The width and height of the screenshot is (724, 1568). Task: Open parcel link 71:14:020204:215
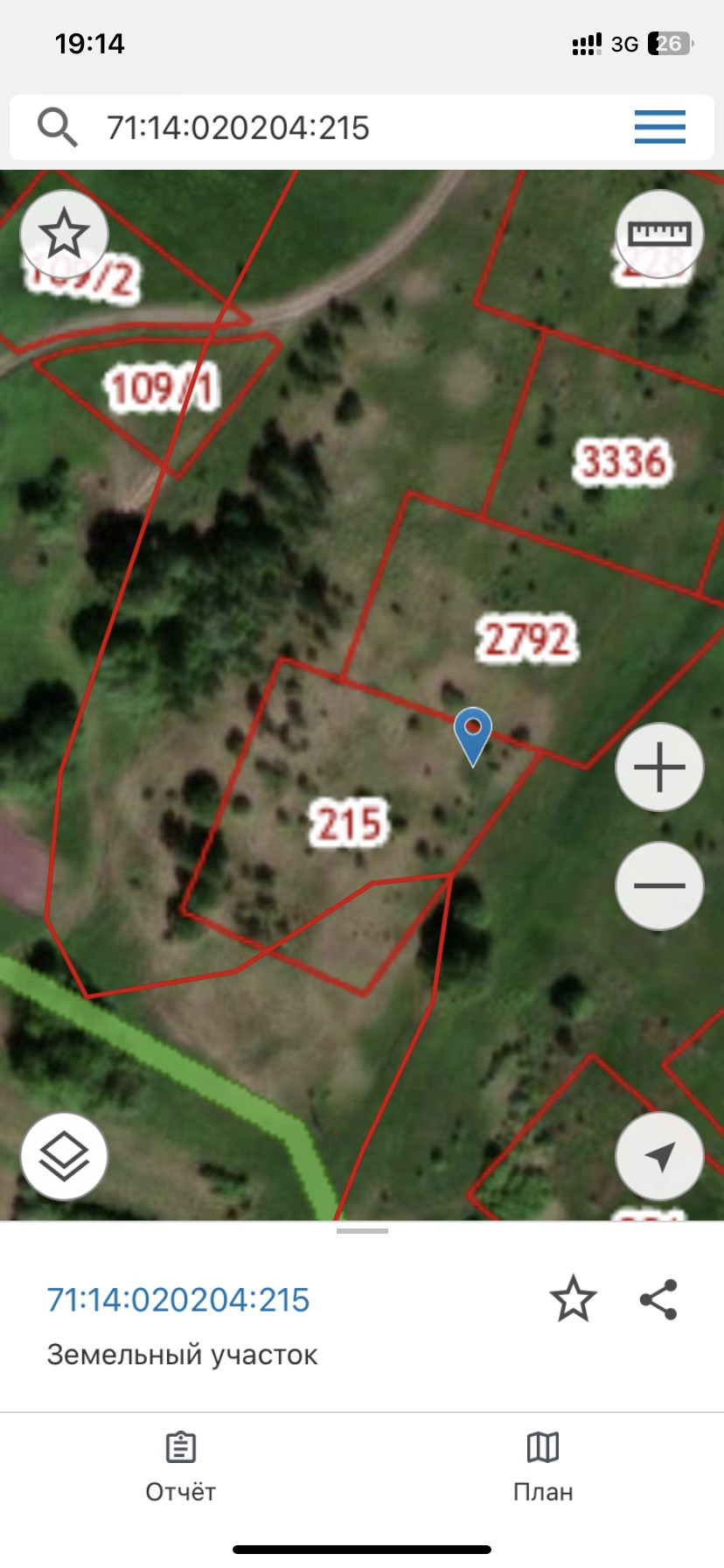coord(178,1300)
